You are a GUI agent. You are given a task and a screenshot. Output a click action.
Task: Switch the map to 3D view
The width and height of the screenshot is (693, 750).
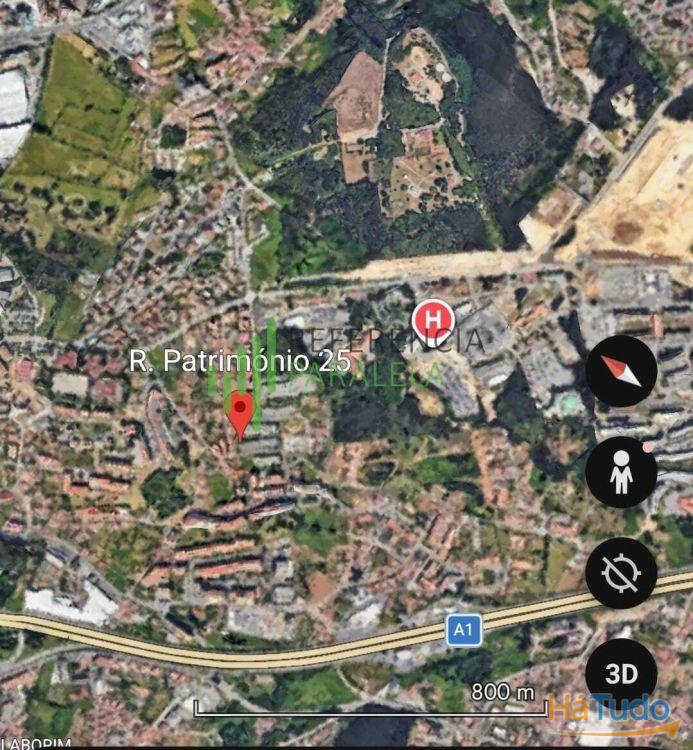click(621, 674)
